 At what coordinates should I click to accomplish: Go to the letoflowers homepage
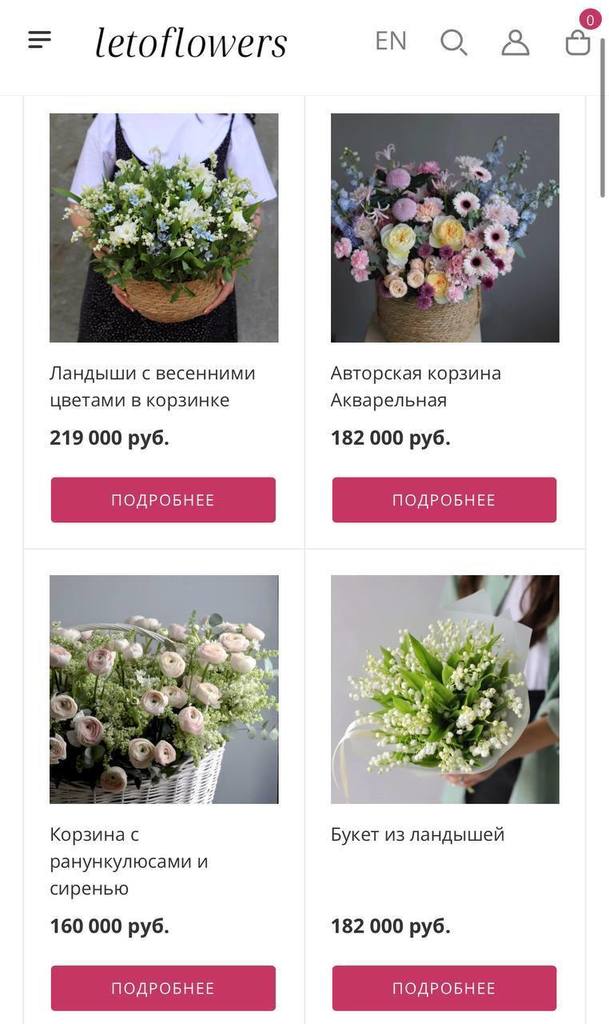191,42
